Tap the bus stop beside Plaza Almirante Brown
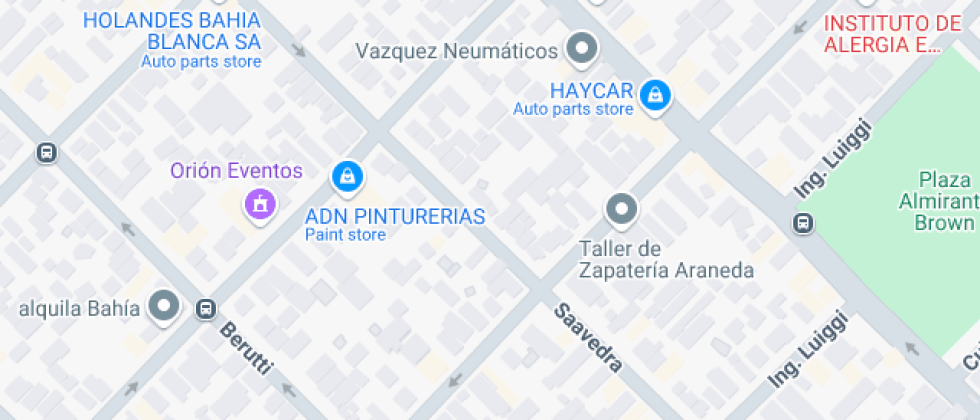Screen dimensions: 980x420 (802, 223)
